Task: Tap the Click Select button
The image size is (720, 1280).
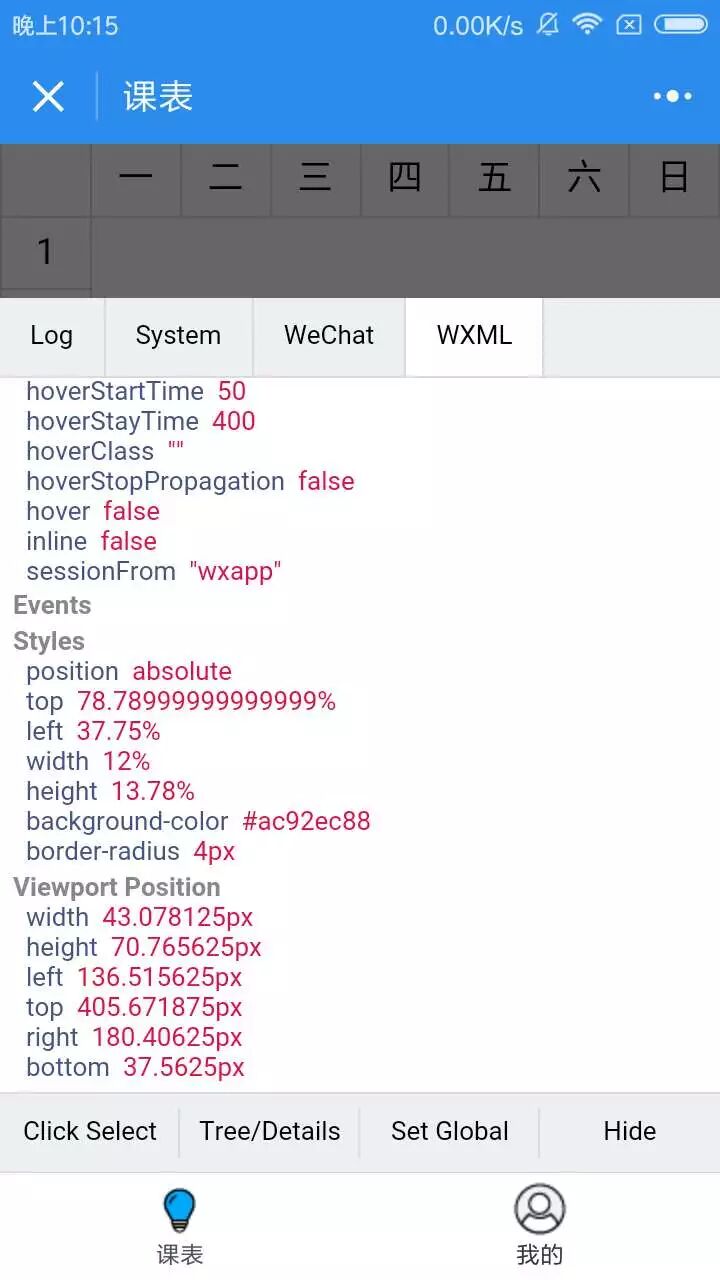Action: [x=90, y=1131]
